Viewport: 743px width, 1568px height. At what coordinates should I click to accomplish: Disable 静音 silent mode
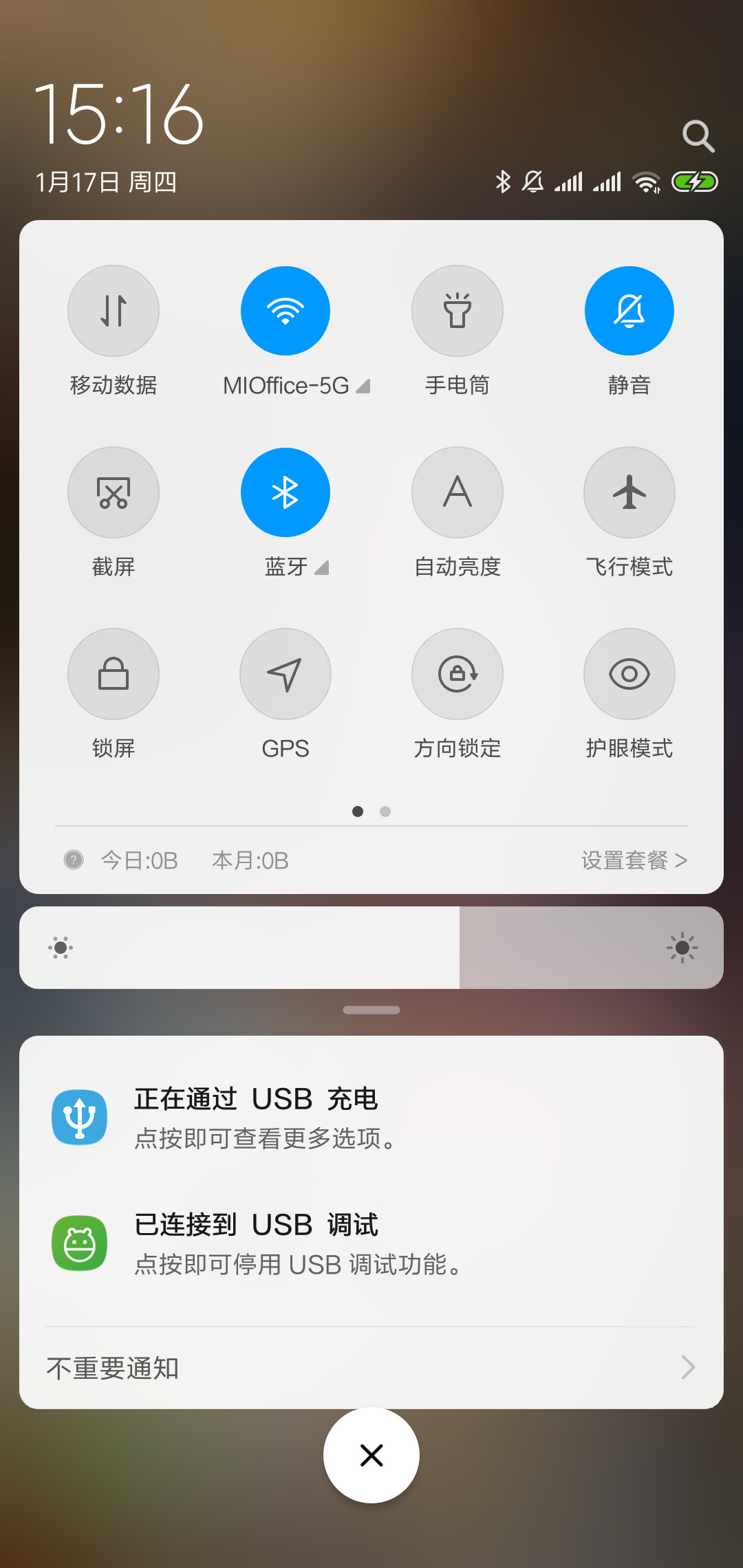(629, 311)
